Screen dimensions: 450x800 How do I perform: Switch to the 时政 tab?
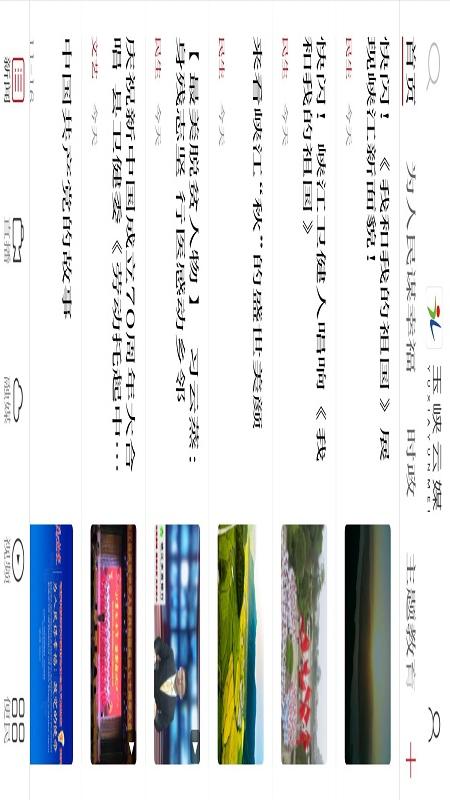(x=410, y=463)
